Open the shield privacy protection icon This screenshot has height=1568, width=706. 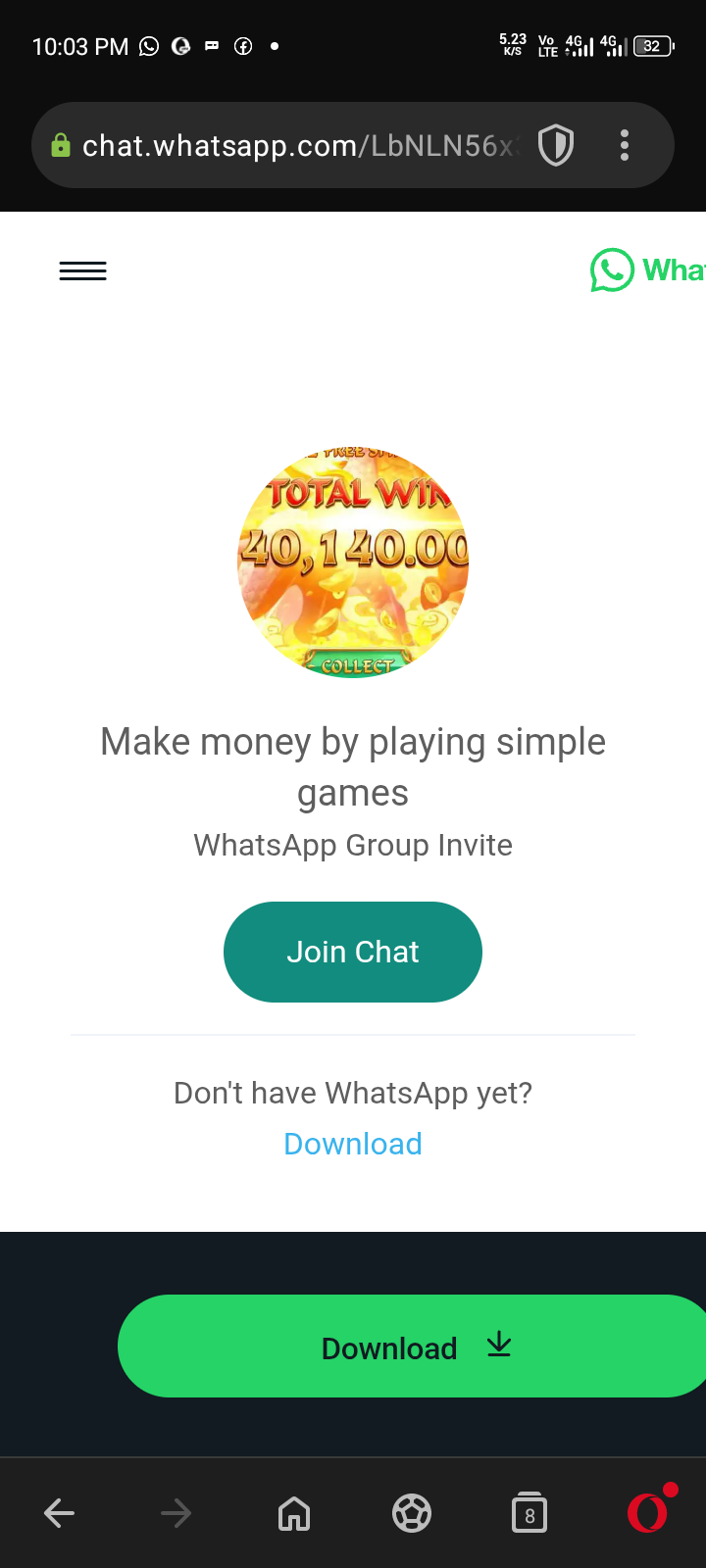pyautogui.click(x=556, y=146)
